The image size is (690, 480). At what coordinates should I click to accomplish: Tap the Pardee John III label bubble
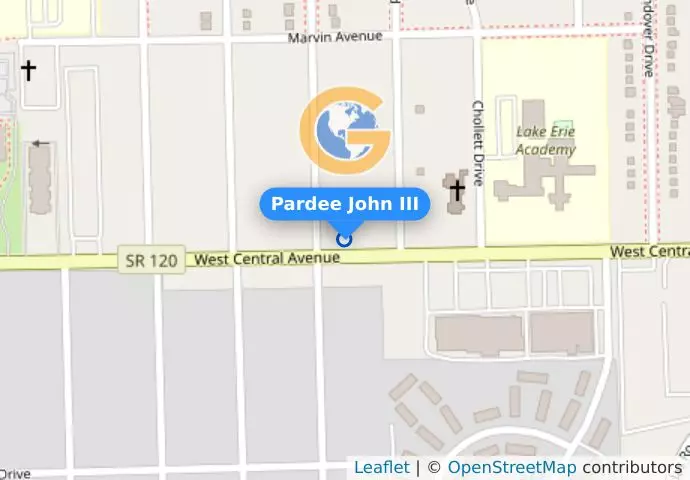click(x=345, y=205)
